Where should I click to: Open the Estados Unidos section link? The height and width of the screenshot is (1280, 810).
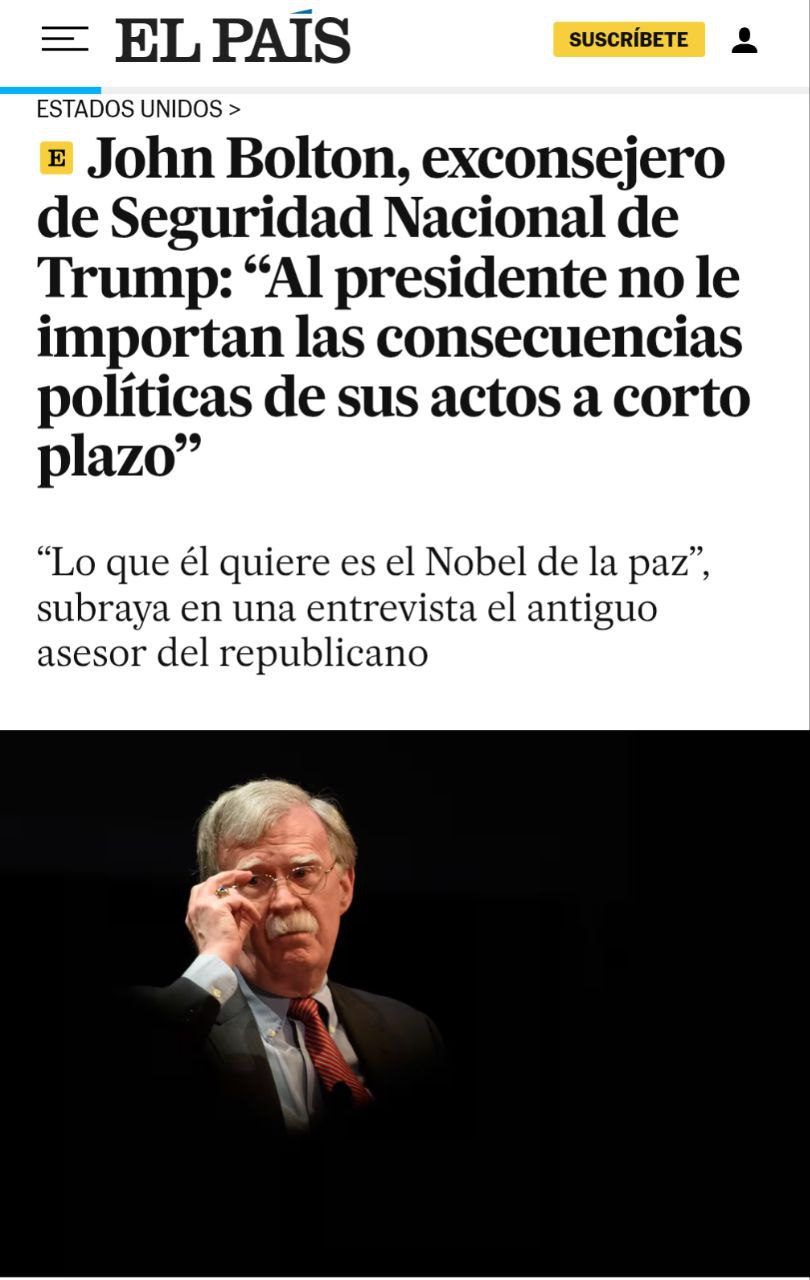(138, 109)
